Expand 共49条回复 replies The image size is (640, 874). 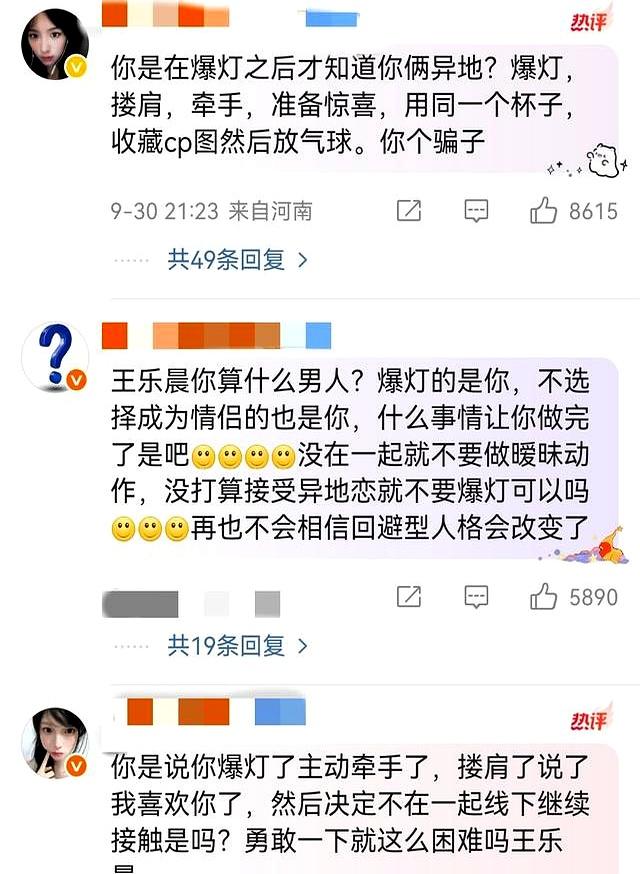(x=237, y=260)
